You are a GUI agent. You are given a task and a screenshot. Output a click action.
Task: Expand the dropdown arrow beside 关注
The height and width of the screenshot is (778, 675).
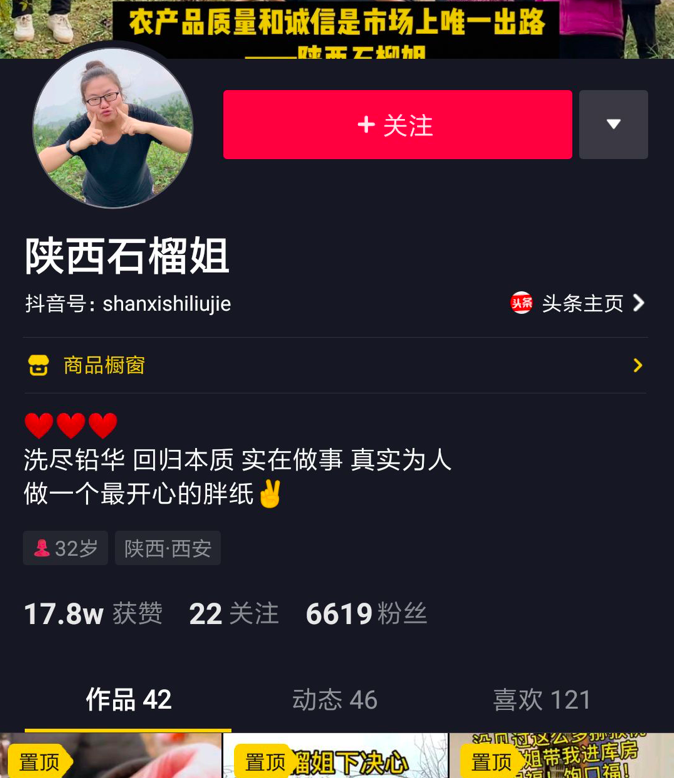point(613,125)
